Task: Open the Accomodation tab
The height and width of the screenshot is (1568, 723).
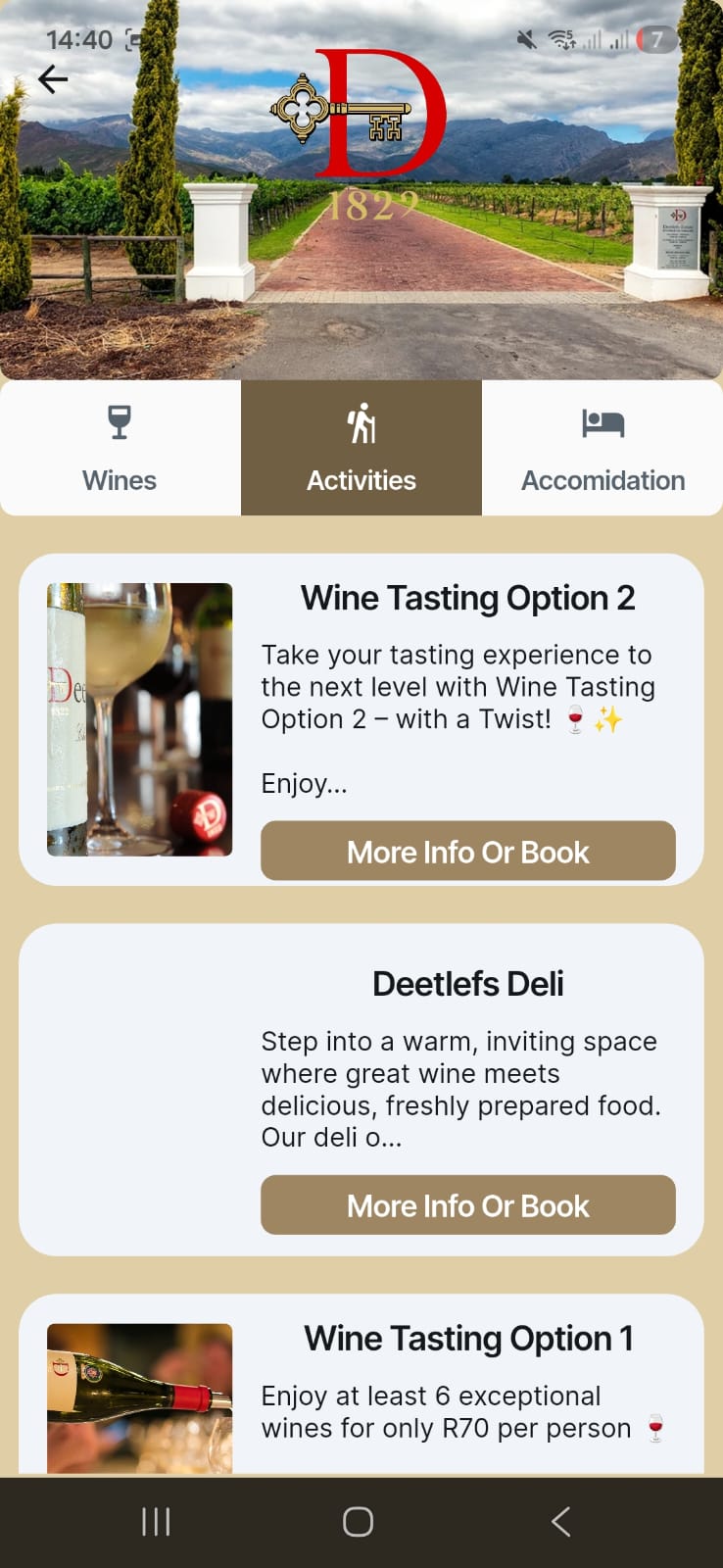Action: (602, 448)
